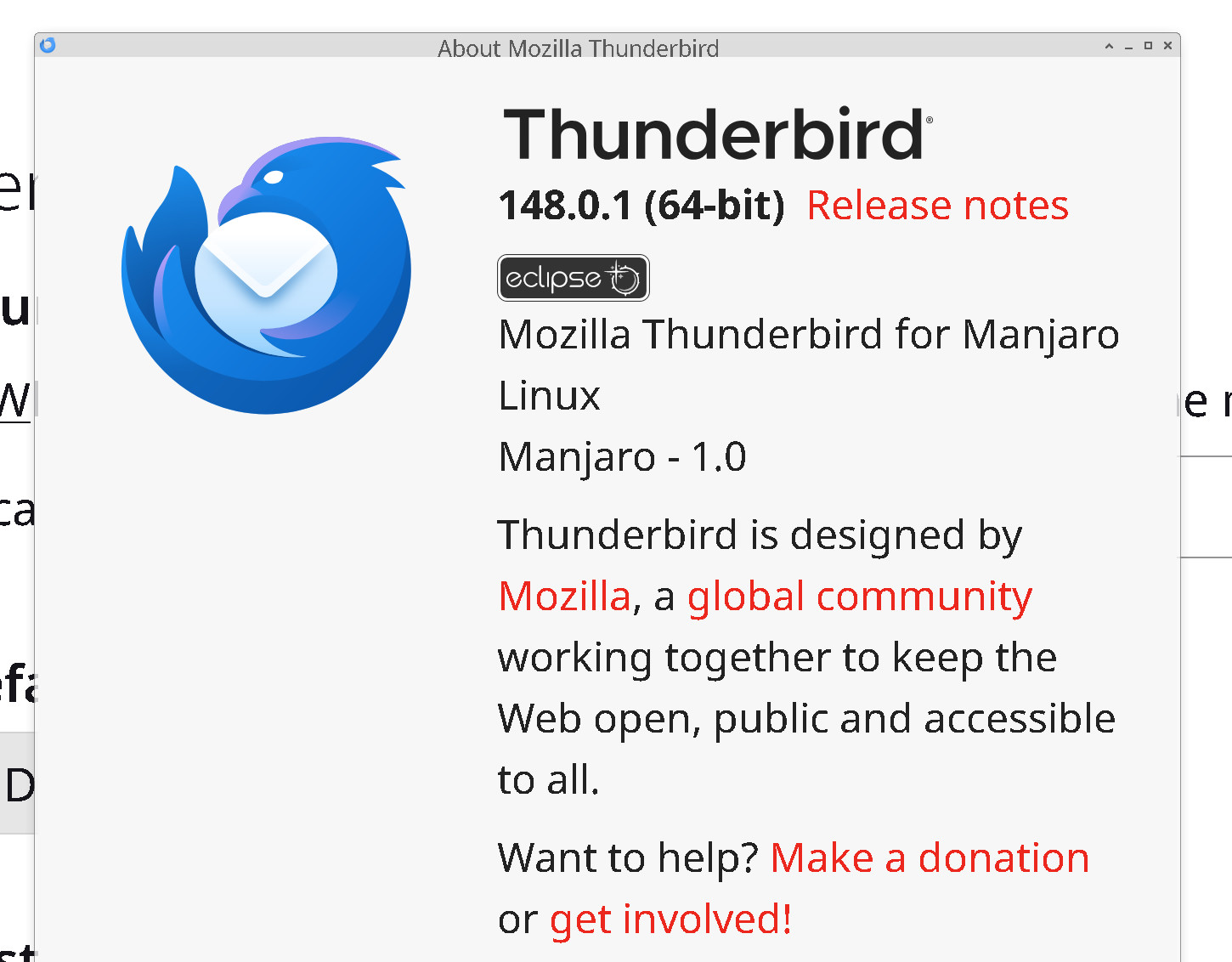Minimize the About Mozilla Thunderbird window
Viewport: 1232px width, 962px height.
pos(1128,47)
